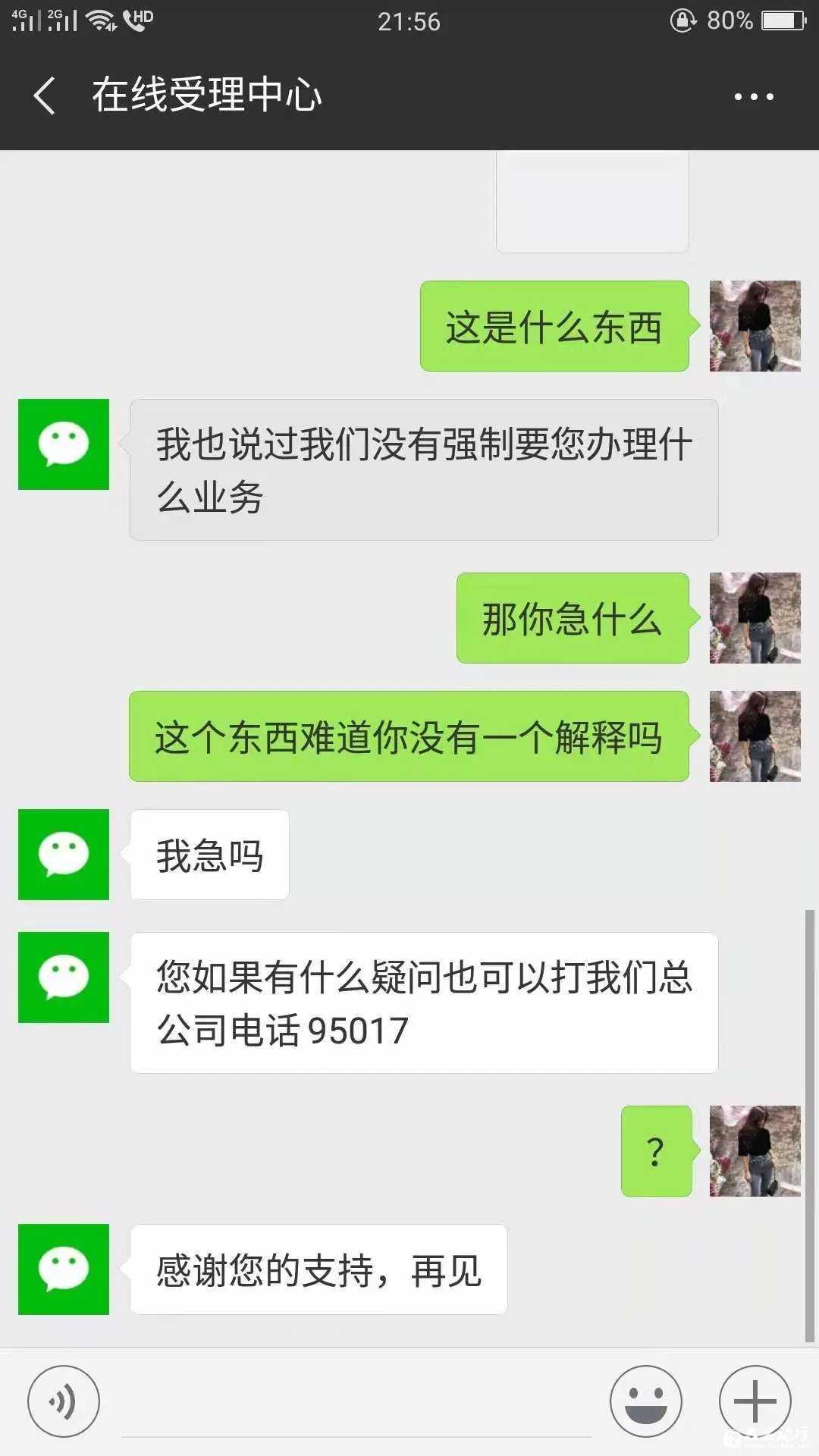View the account avatar beside 我急吗
Viewport: 819px width, 1456px height.
coord(64,855)
